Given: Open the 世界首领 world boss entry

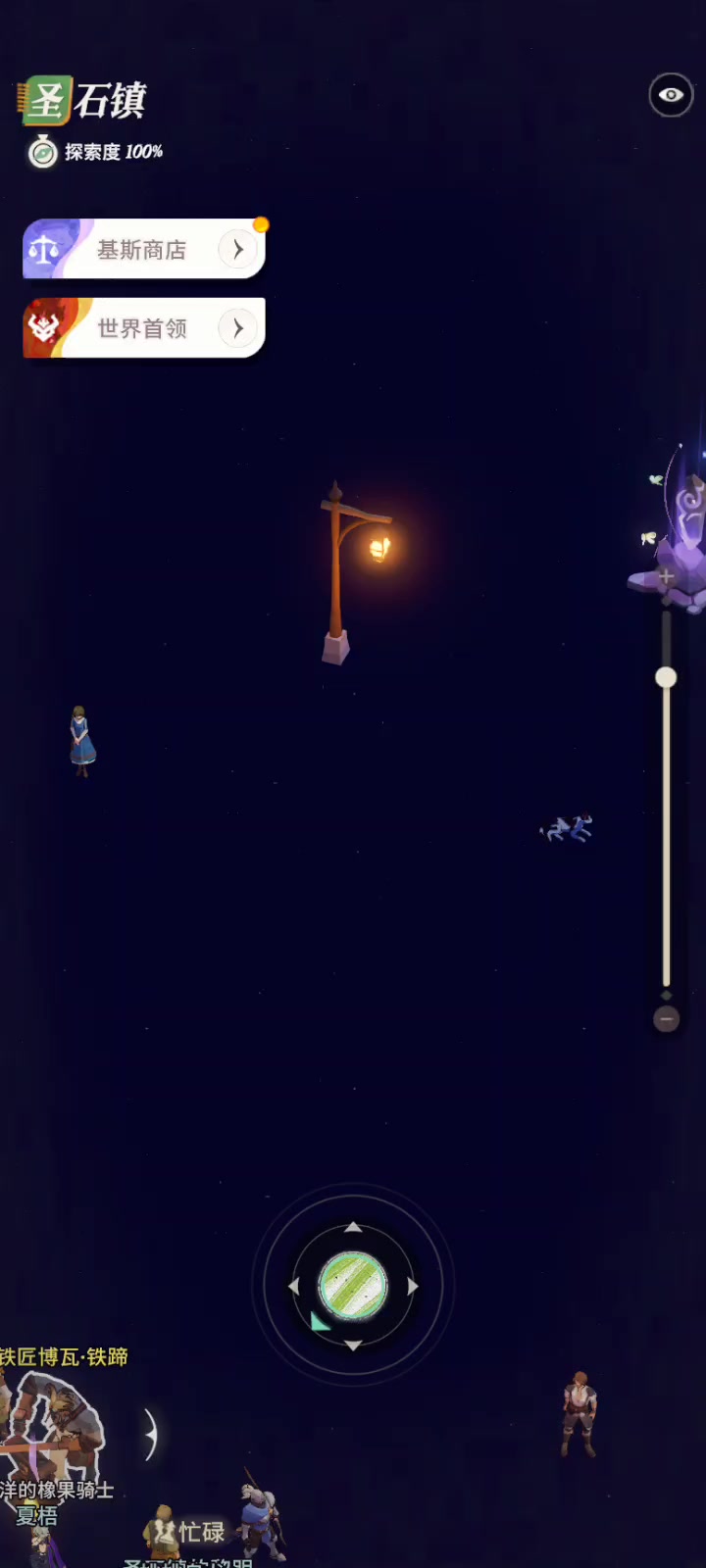Looking at the screenshot, I should (144, 327).
